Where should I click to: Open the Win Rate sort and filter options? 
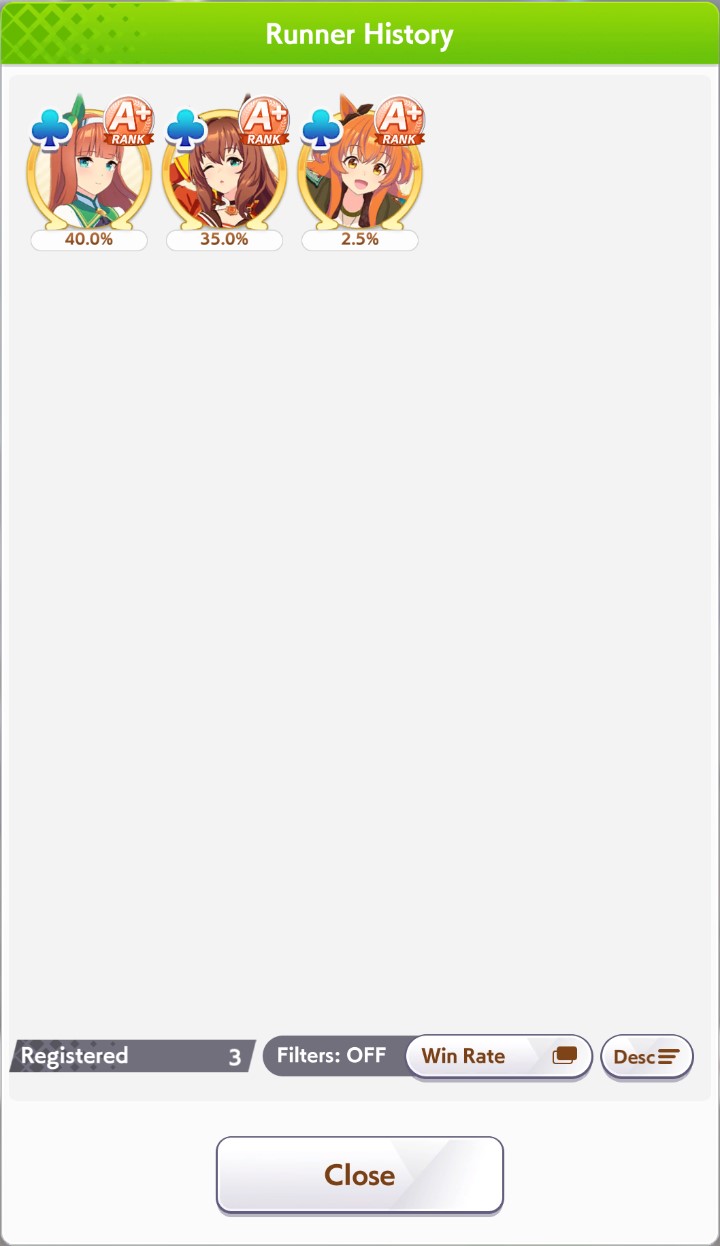pyautogui.click(x=499, y=1056)
